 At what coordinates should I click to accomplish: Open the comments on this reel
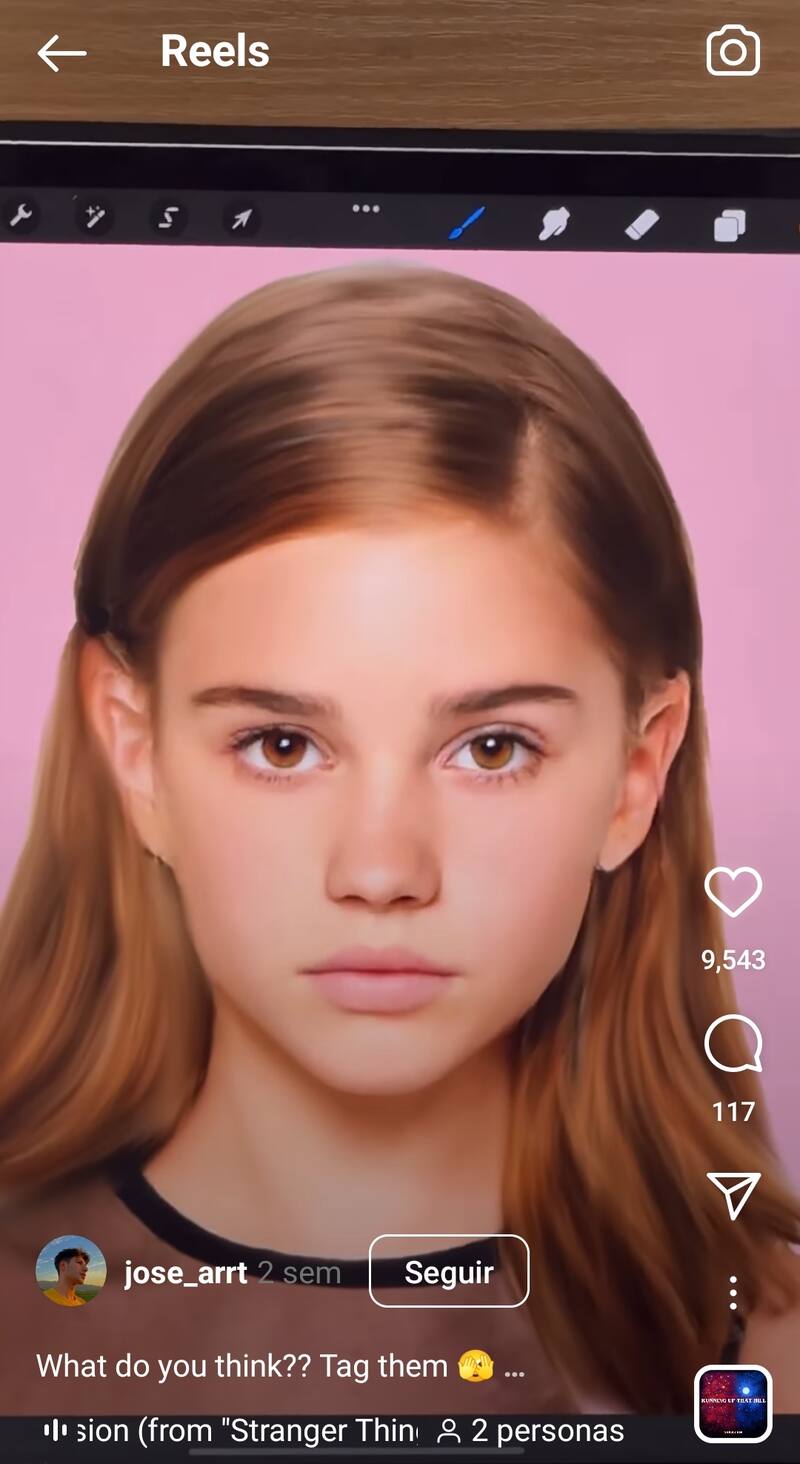click(733, 1046)
